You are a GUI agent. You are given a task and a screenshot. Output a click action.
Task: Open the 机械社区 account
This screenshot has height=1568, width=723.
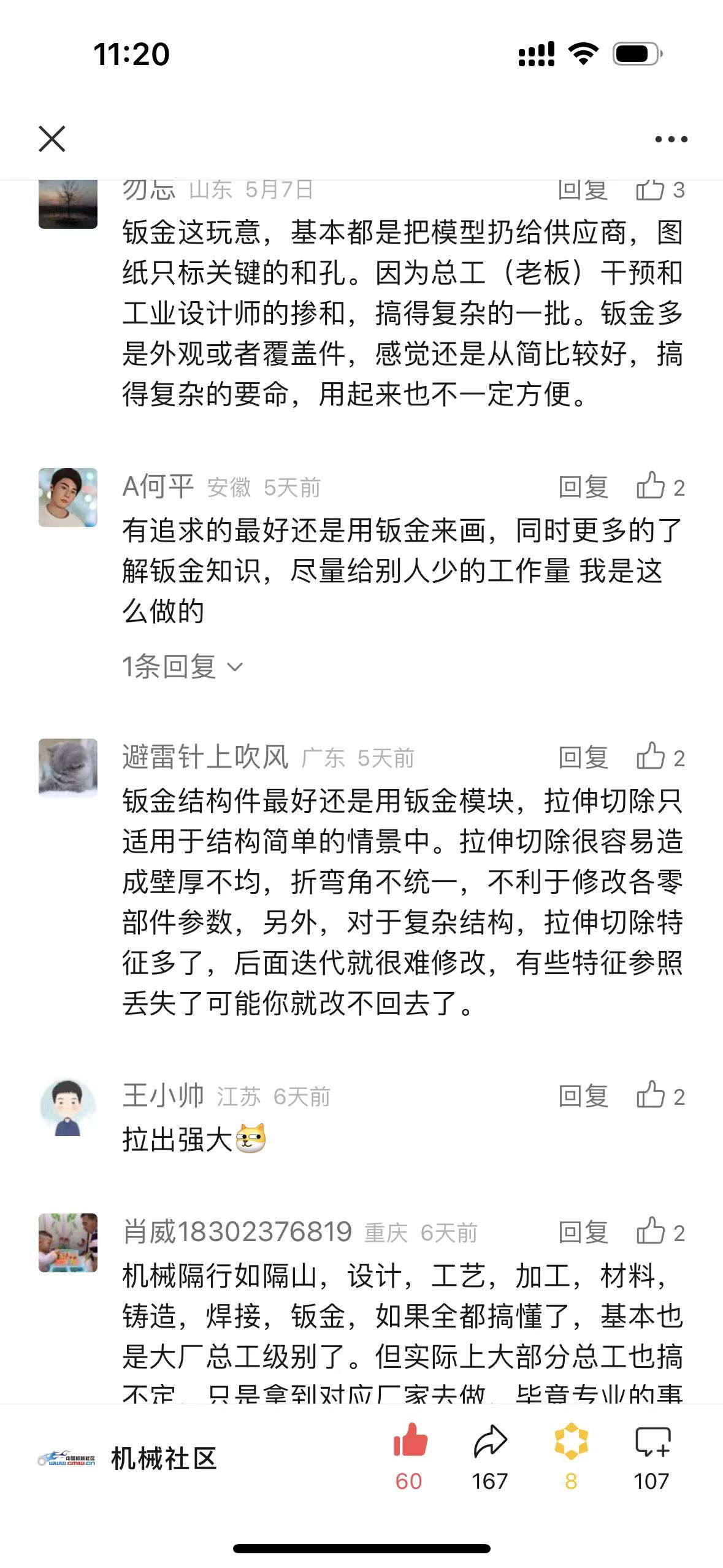tap(129, 1459)
